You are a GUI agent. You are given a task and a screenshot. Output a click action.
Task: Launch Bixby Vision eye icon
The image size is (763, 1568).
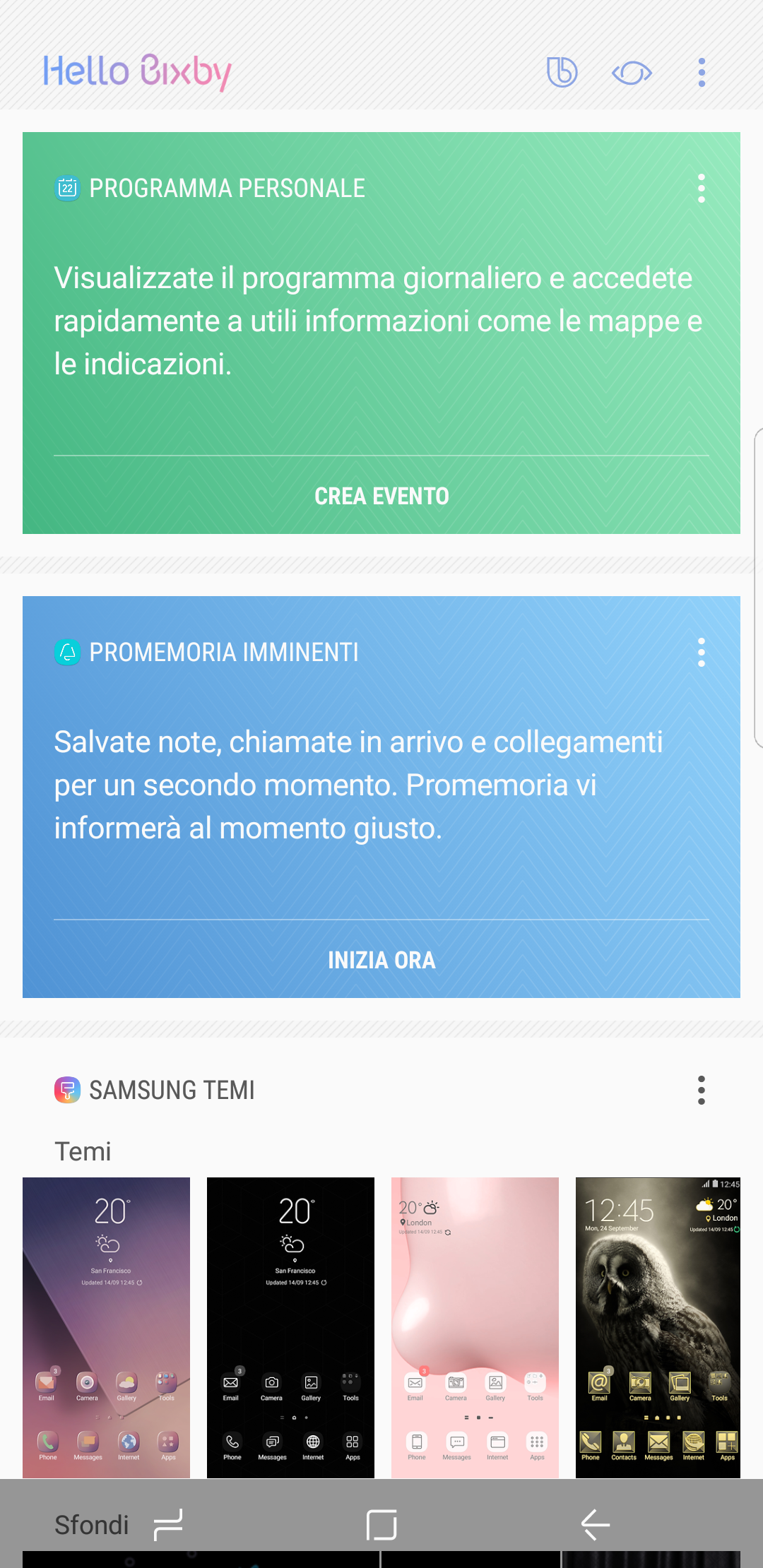coord(631,73)
